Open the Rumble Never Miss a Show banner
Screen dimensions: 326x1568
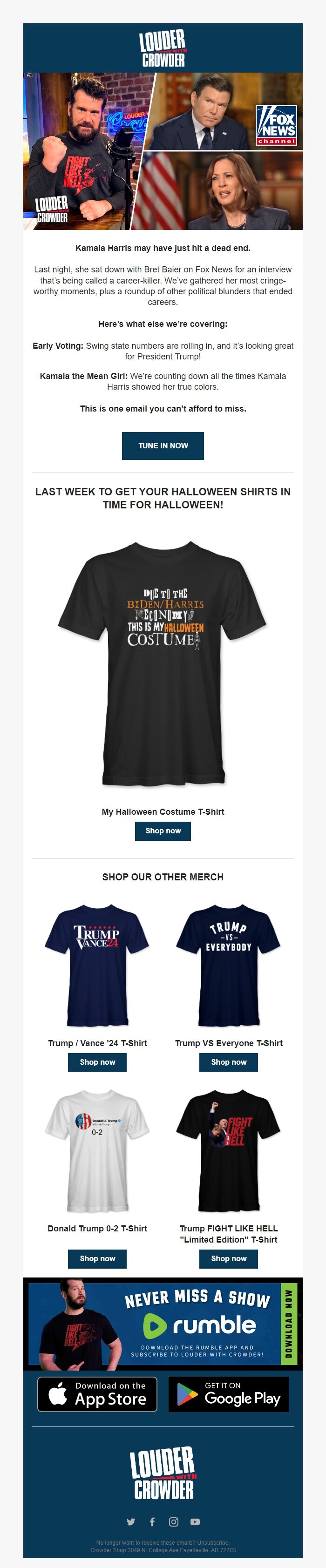click(x=163, y=1324)
